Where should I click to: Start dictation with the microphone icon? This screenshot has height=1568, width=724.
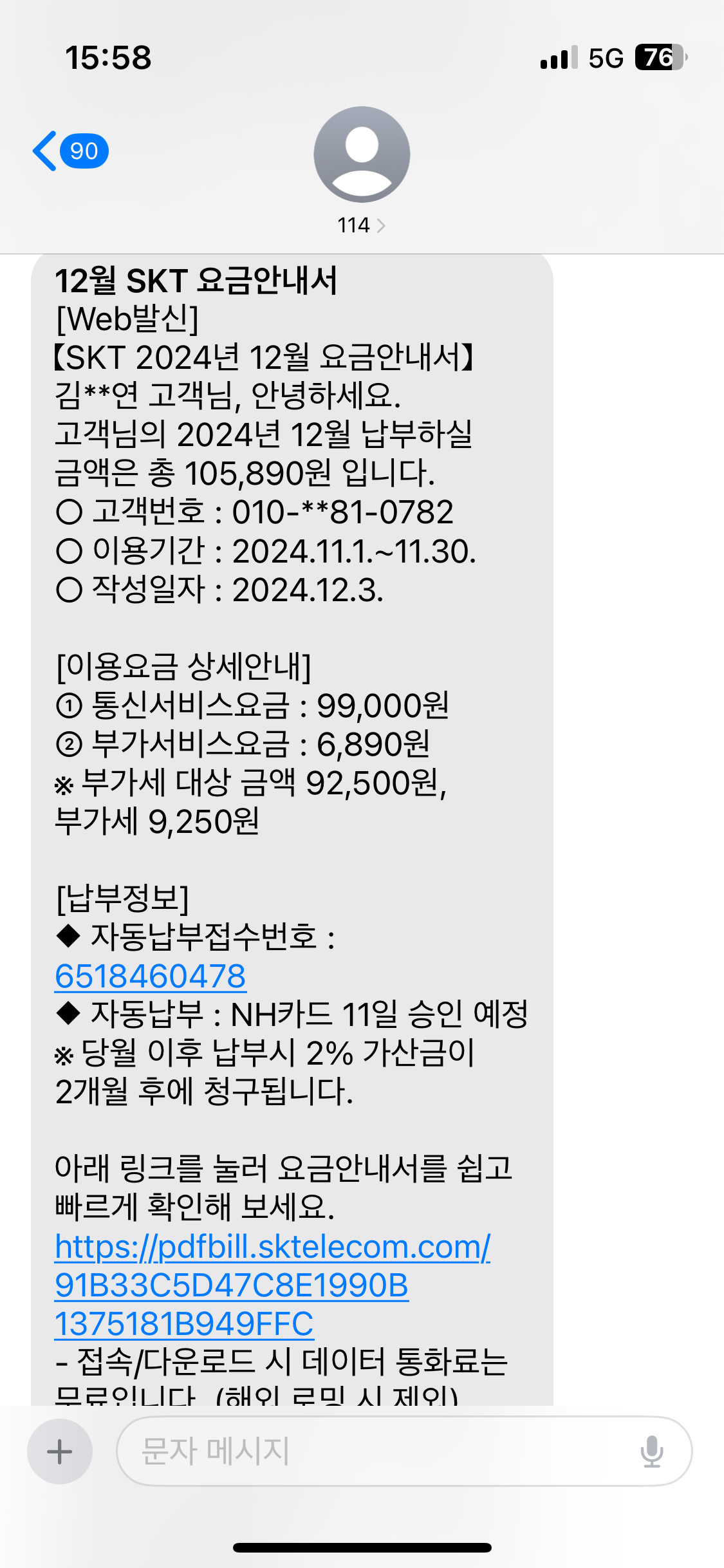[x=652, y=1451]
